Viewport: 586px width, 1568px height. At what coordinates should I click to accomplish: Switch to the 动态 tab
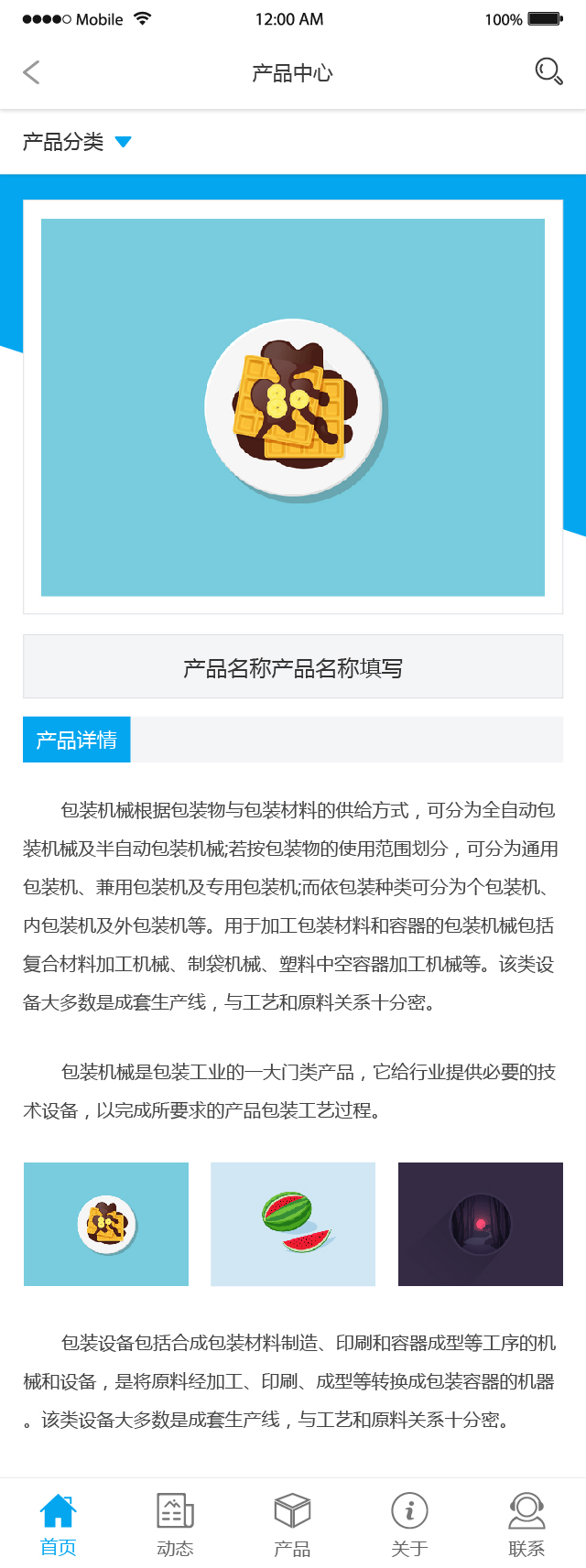(175, 1524)
